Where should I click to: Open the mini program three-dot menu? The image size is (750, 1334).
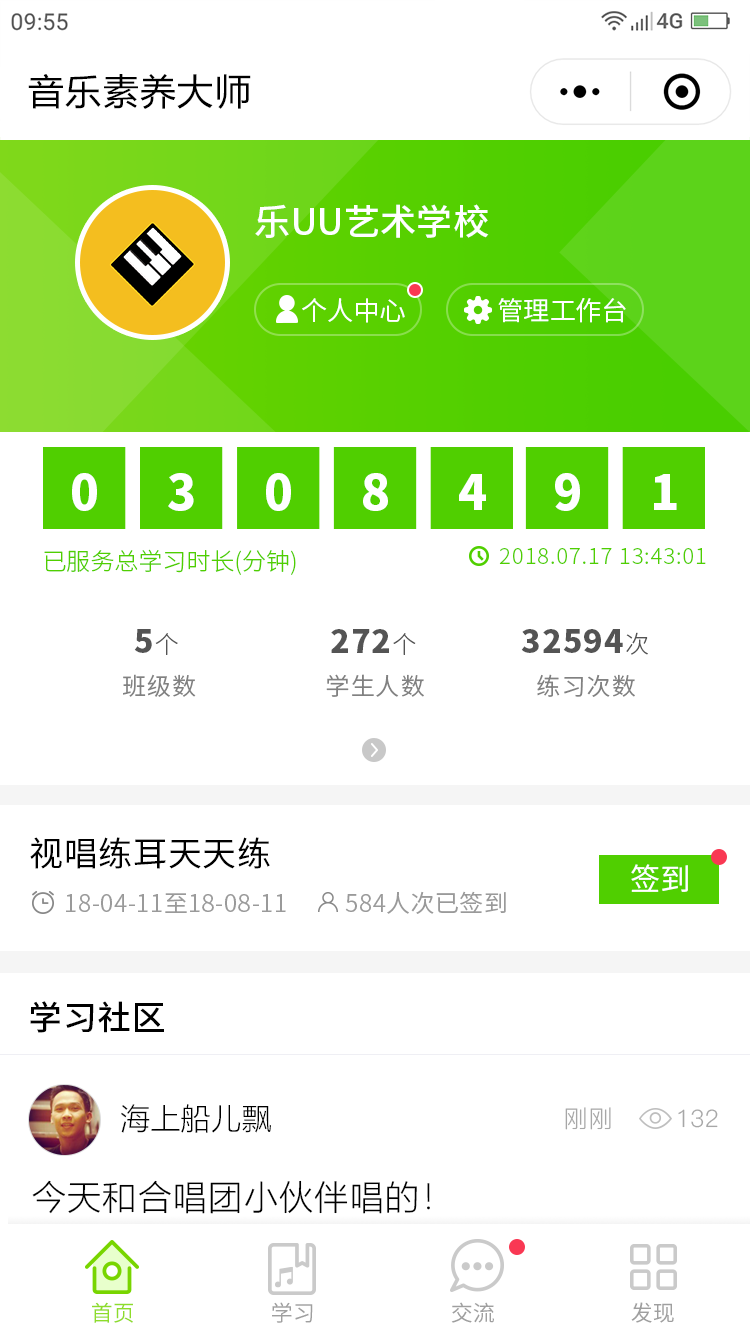coord(580,92)
